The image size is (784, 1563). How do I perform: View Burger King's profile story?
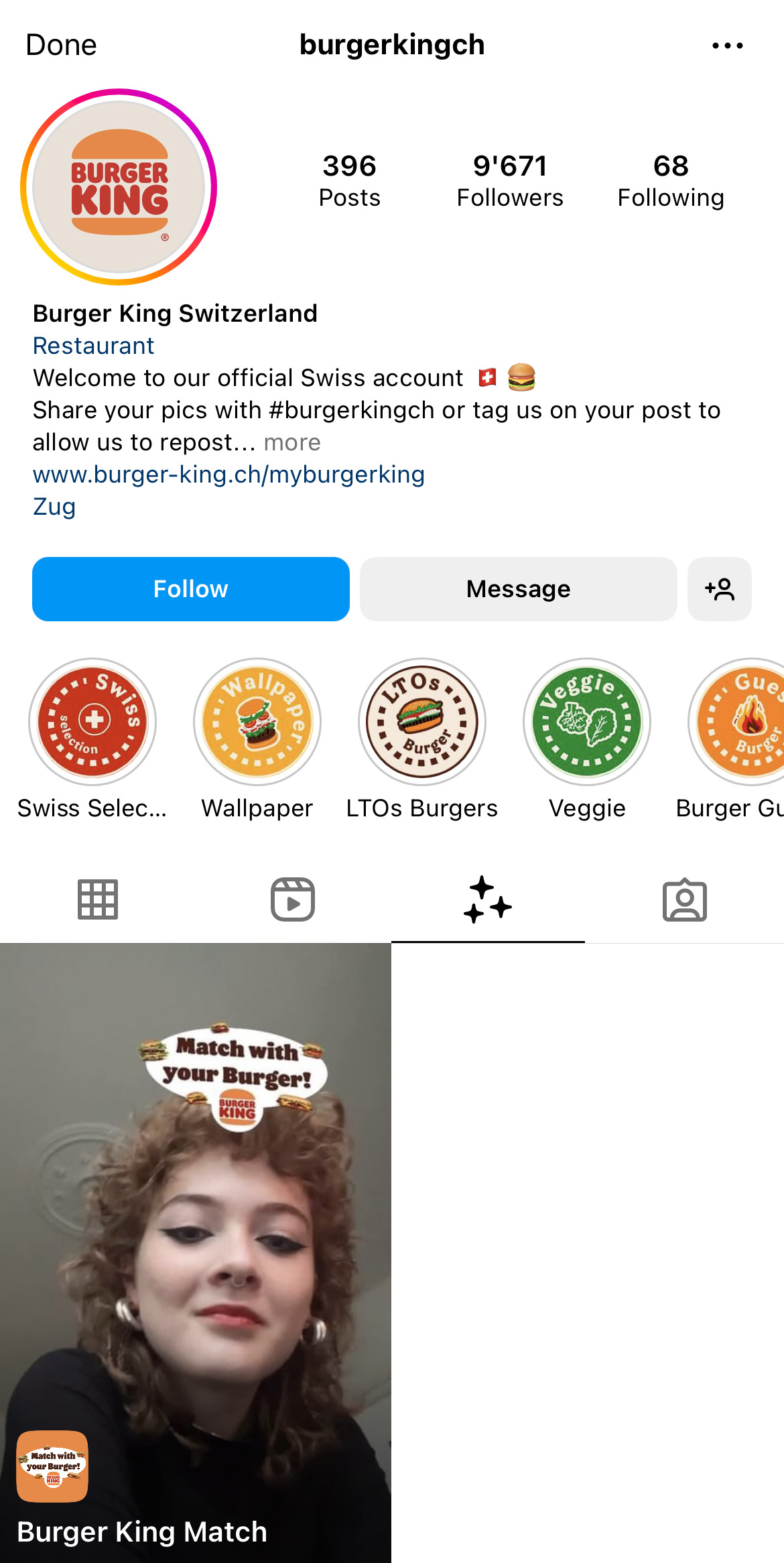point(119,187)
